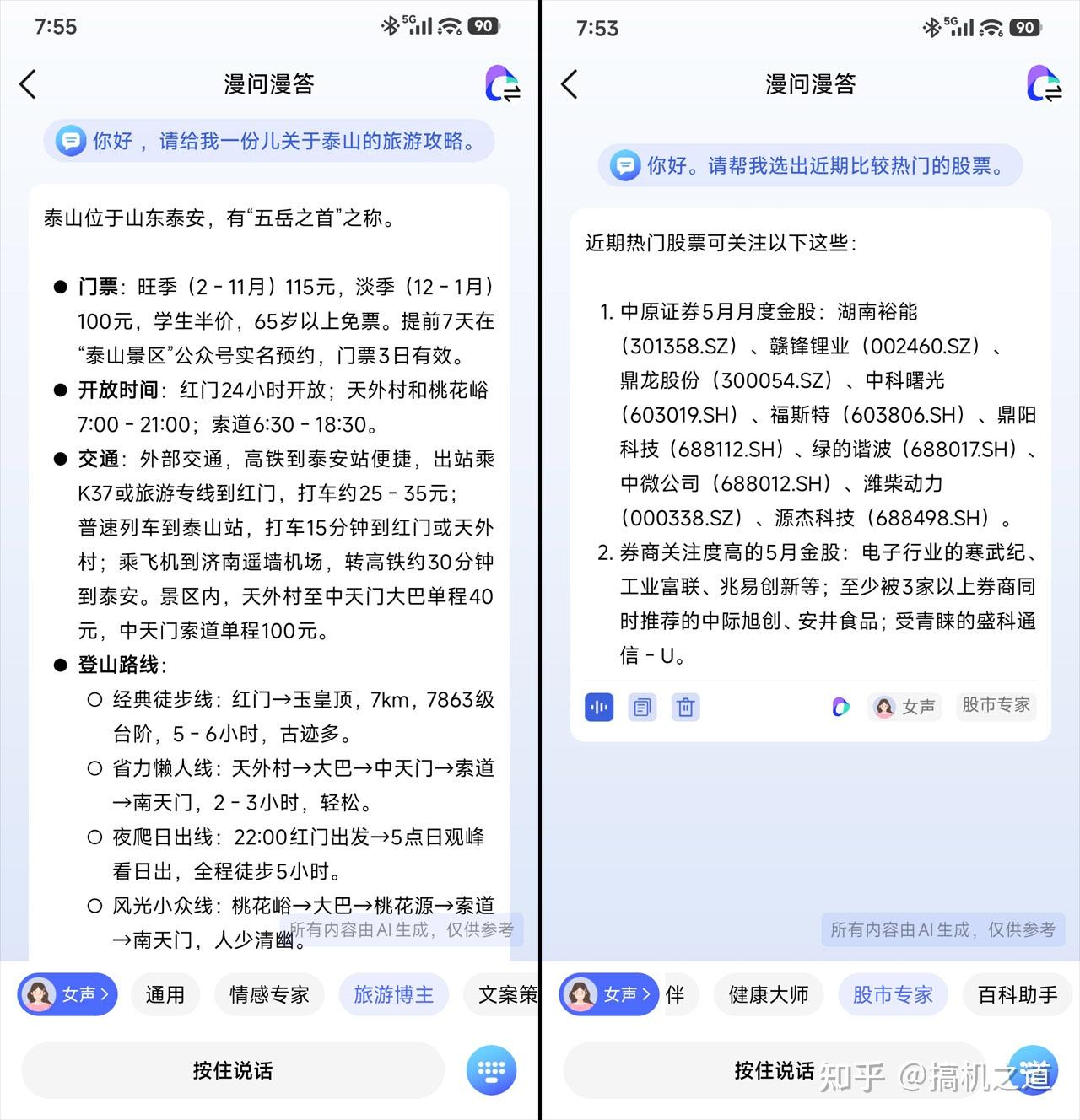Tap 按住说话 on the Taishan travel screen
Screen dimensions: 1080x1120
pos(233,1070)
